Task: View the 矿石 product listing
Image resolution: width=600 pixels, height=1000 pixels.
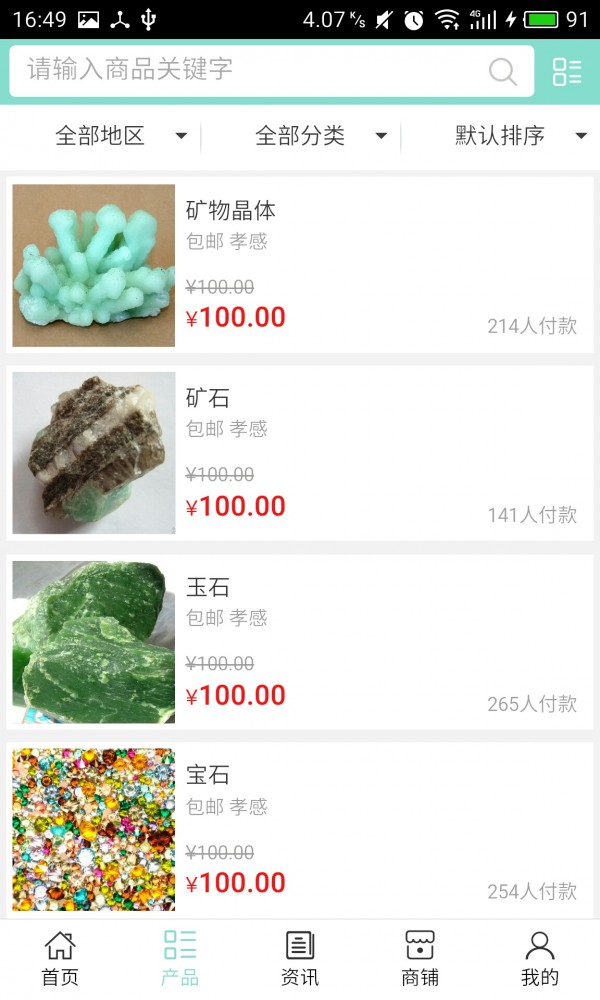Action: (x=300, y=453)
